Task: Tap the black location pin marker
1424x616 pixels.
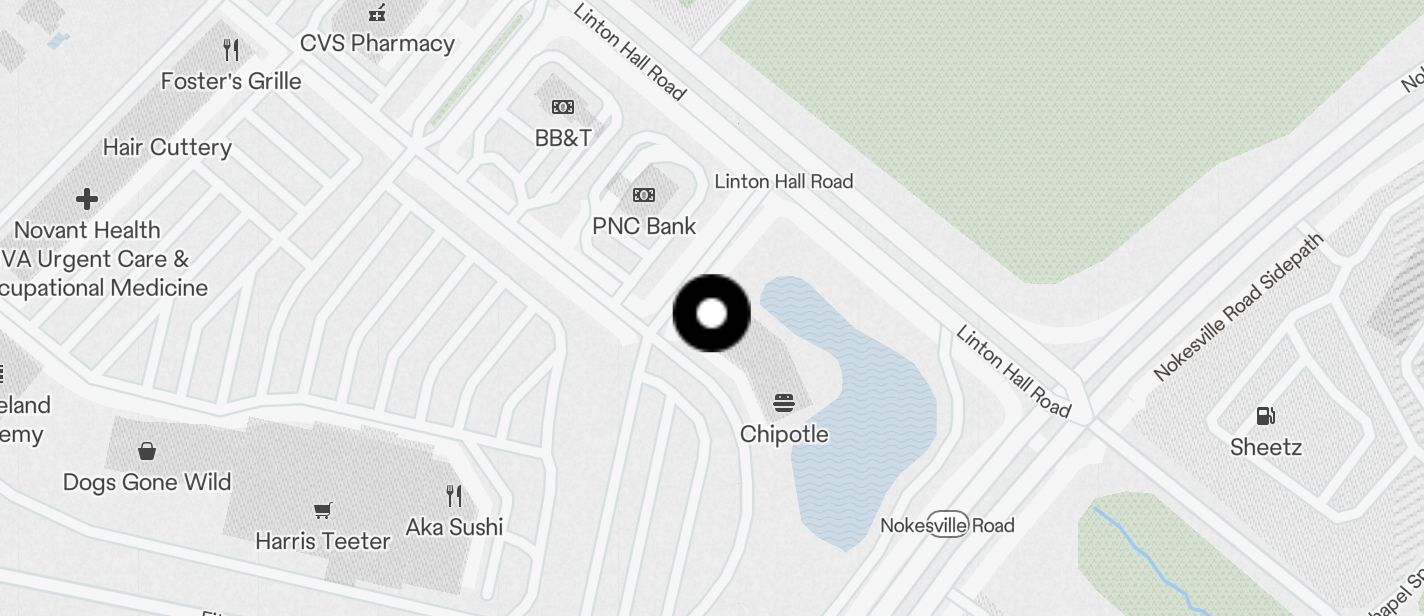Action: click(x=711, y=314)
